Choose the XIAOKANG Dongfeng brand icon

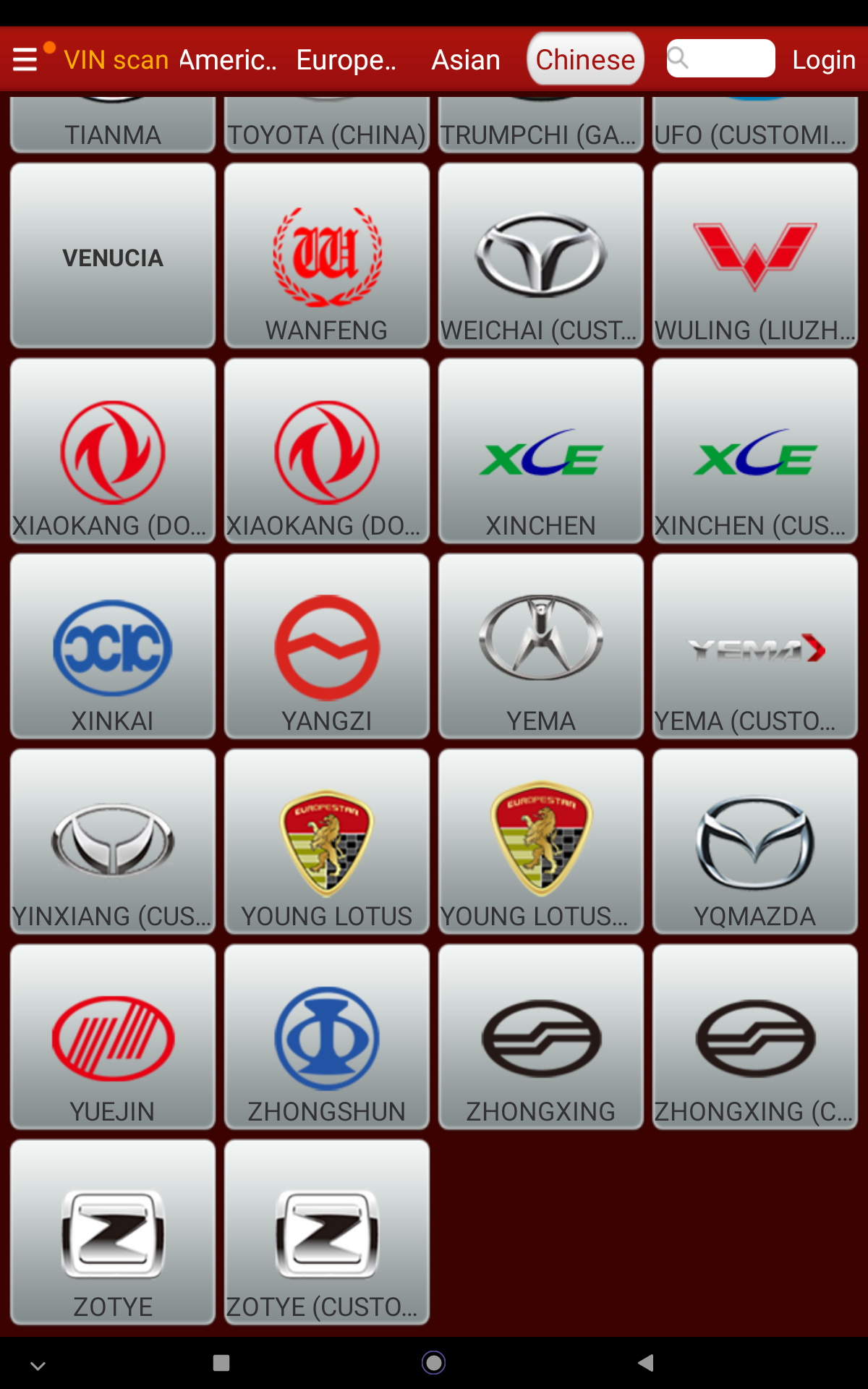pos(112,450)
